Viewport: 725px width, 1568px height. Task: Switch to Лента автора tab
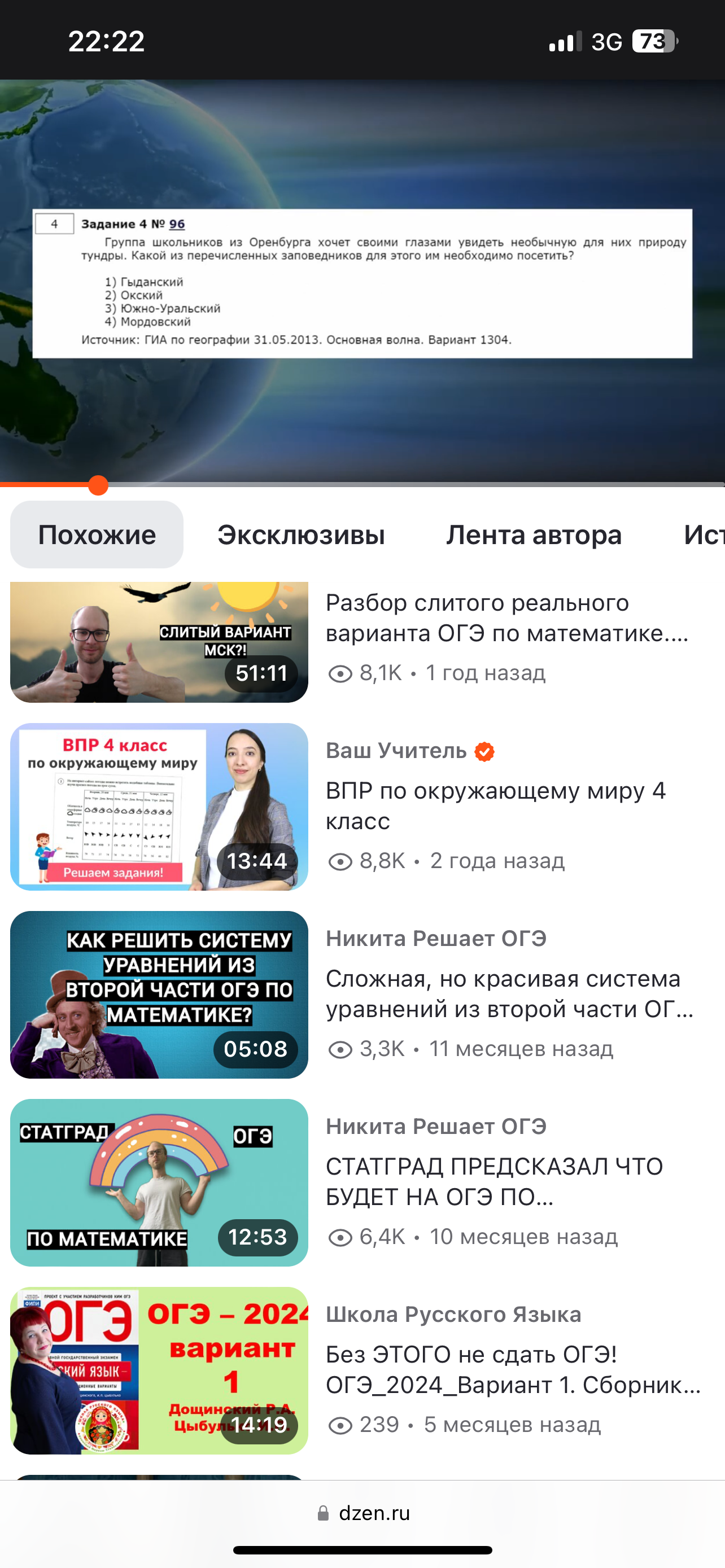click(533, 535)
